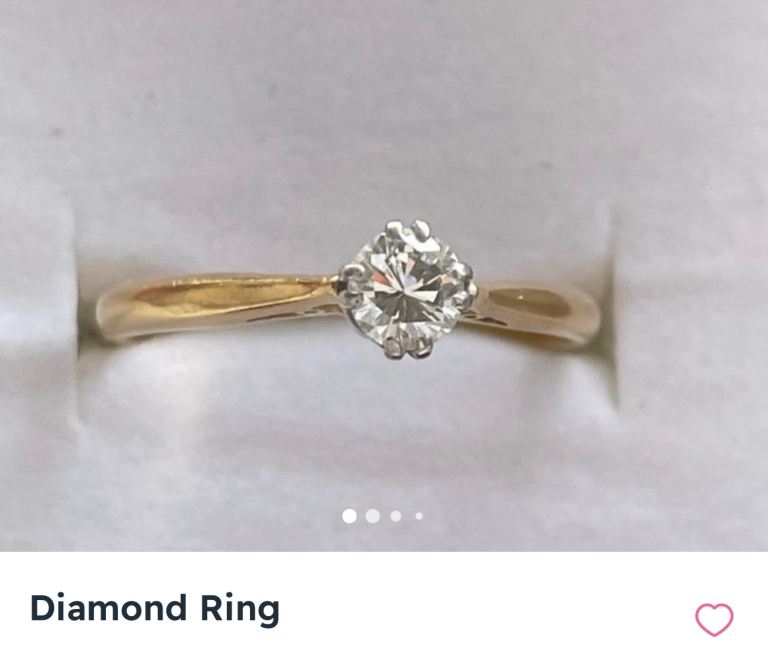Screen dimensions: 768x653
Task: Add the Diamond Ring to favorites
Action: [714, 620]
